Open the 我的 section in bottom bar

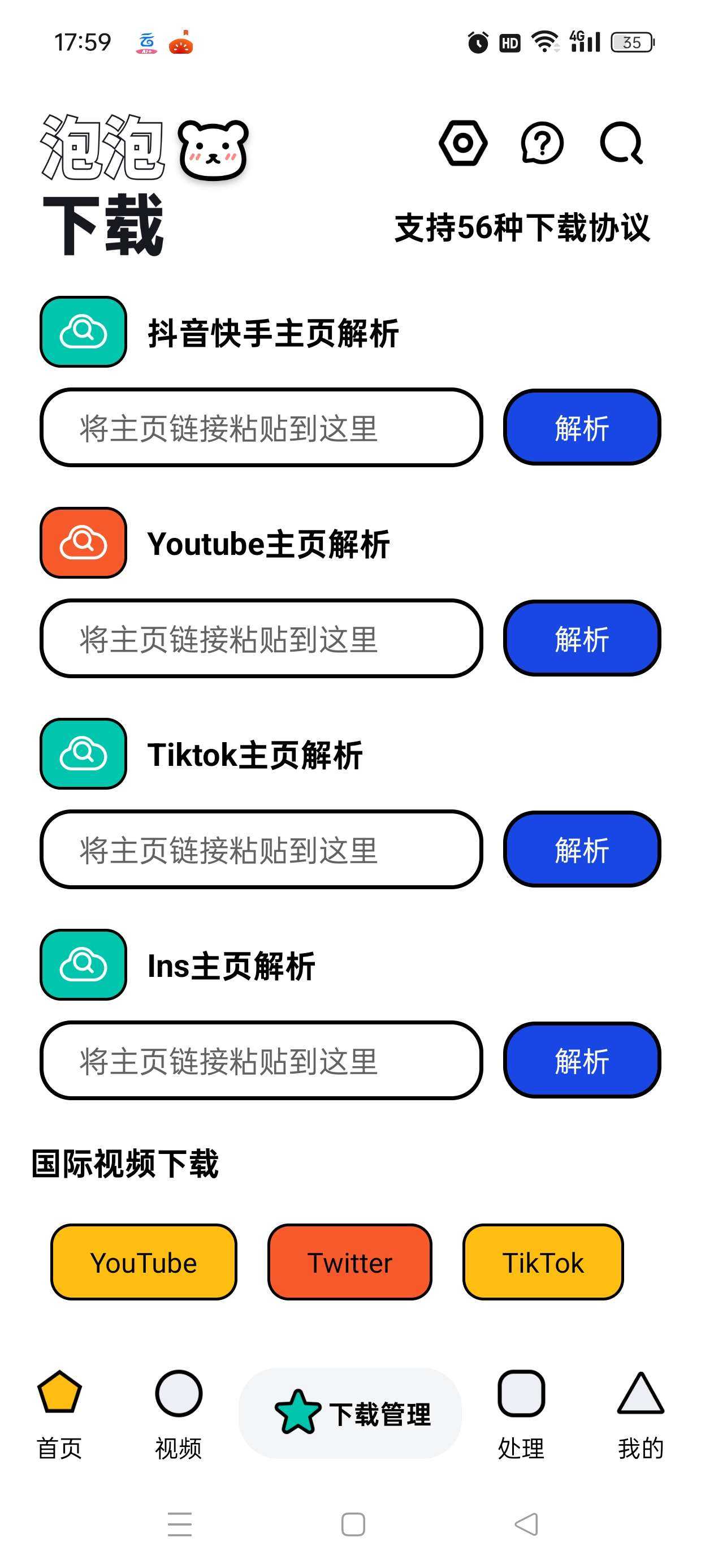coord(640,1418)
